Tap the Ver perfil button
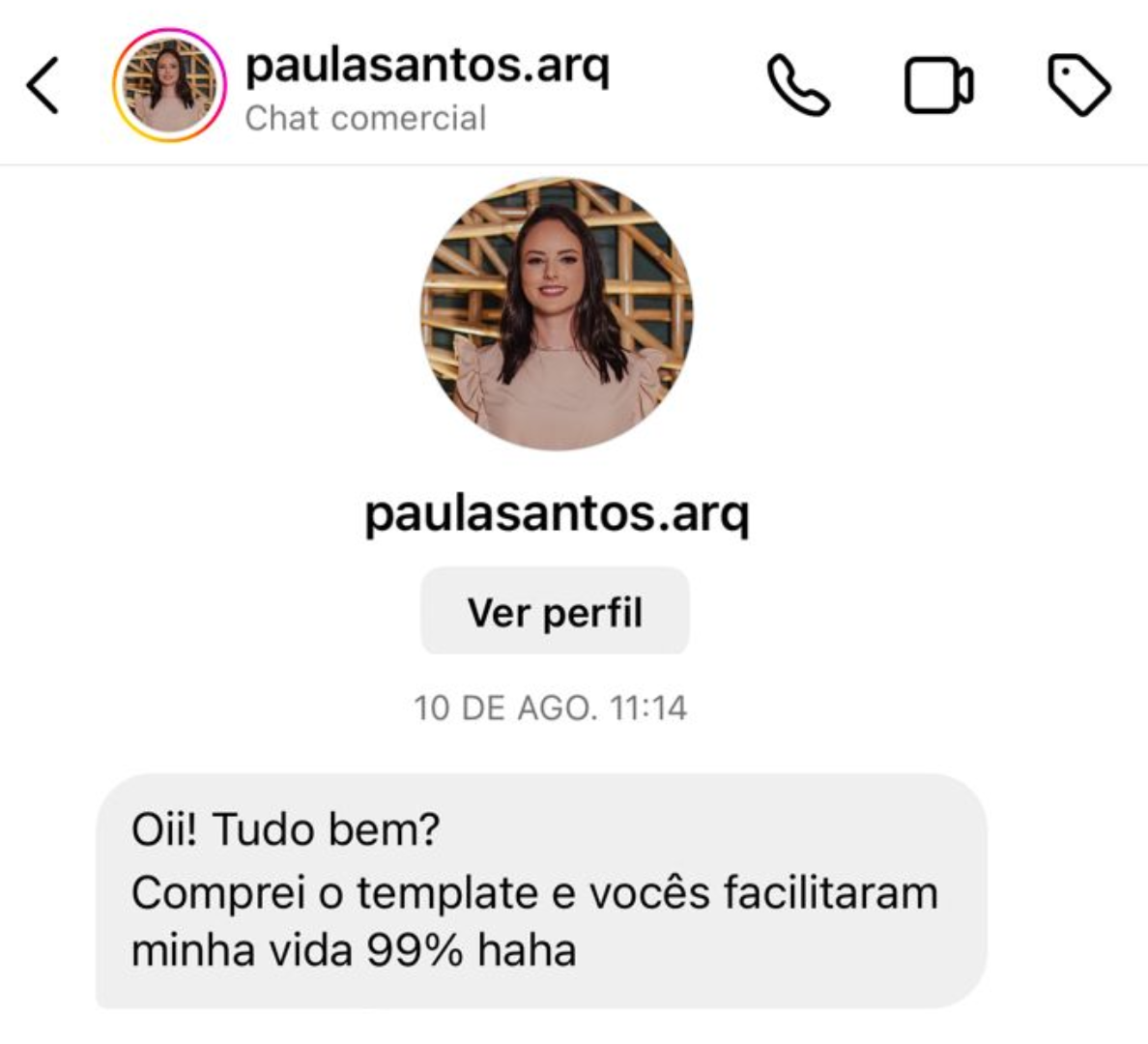Image resolution: width=1148 pixels, height=1044 pixels. pos(555,612)
